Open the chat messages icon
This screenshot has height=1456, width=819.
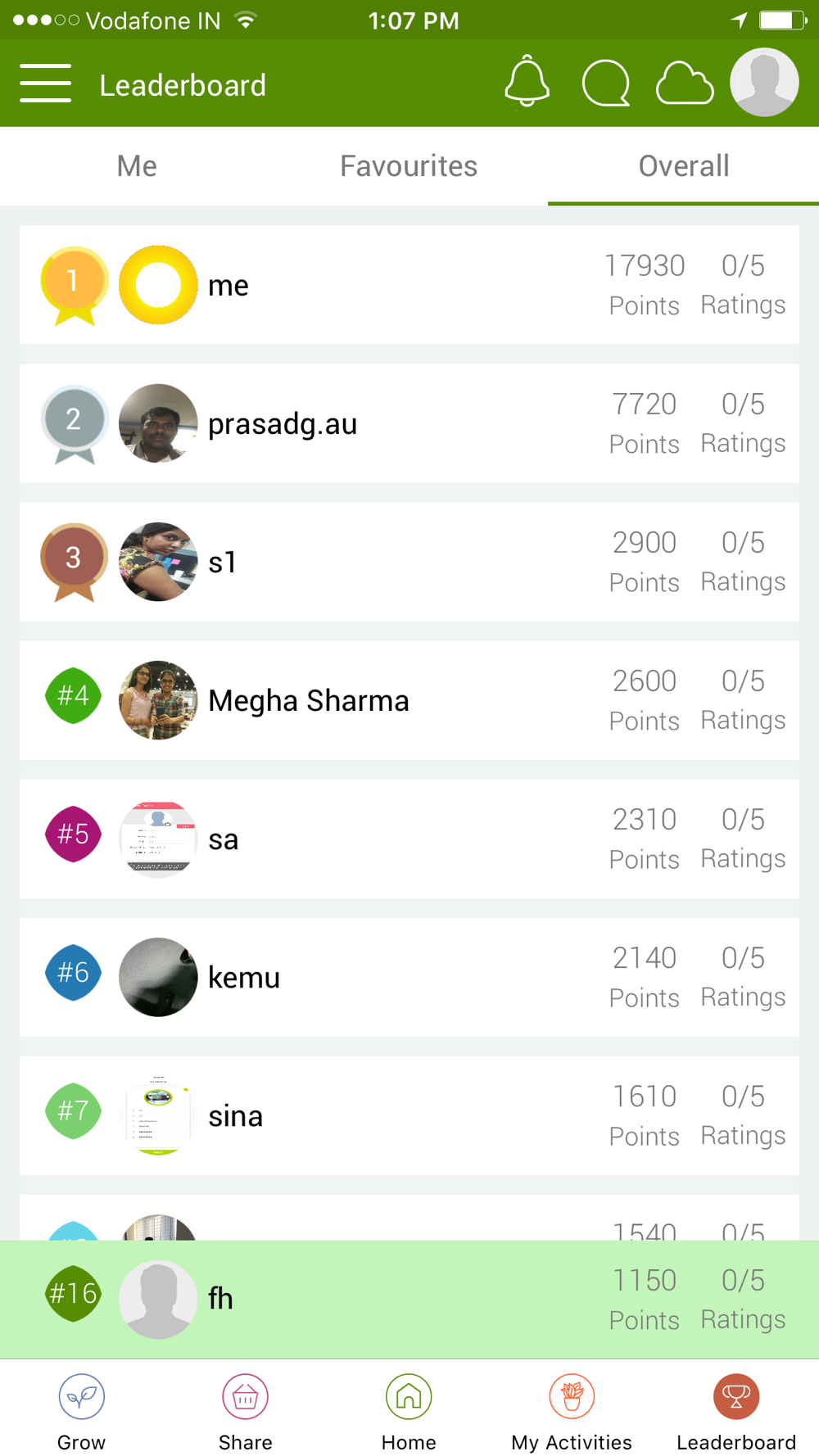click(606, 84)
